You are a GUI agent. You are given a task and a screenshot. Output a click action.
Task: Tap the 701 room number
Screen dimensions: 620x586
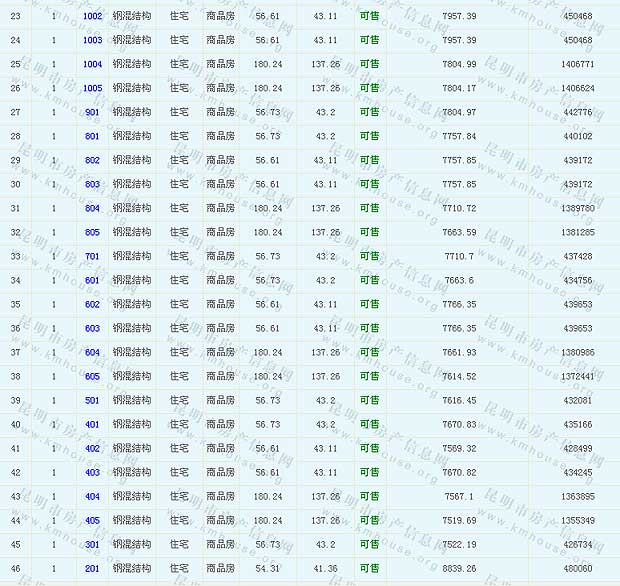(x=92, y=256)
